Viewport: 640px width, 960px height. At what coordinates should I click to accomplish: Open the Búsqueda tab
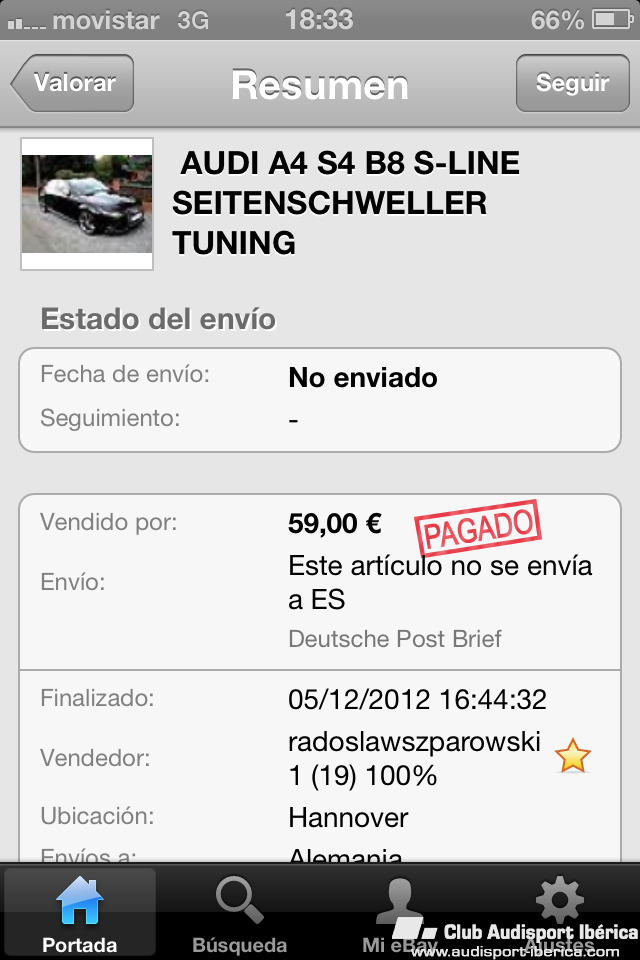(x=240, y=912)
